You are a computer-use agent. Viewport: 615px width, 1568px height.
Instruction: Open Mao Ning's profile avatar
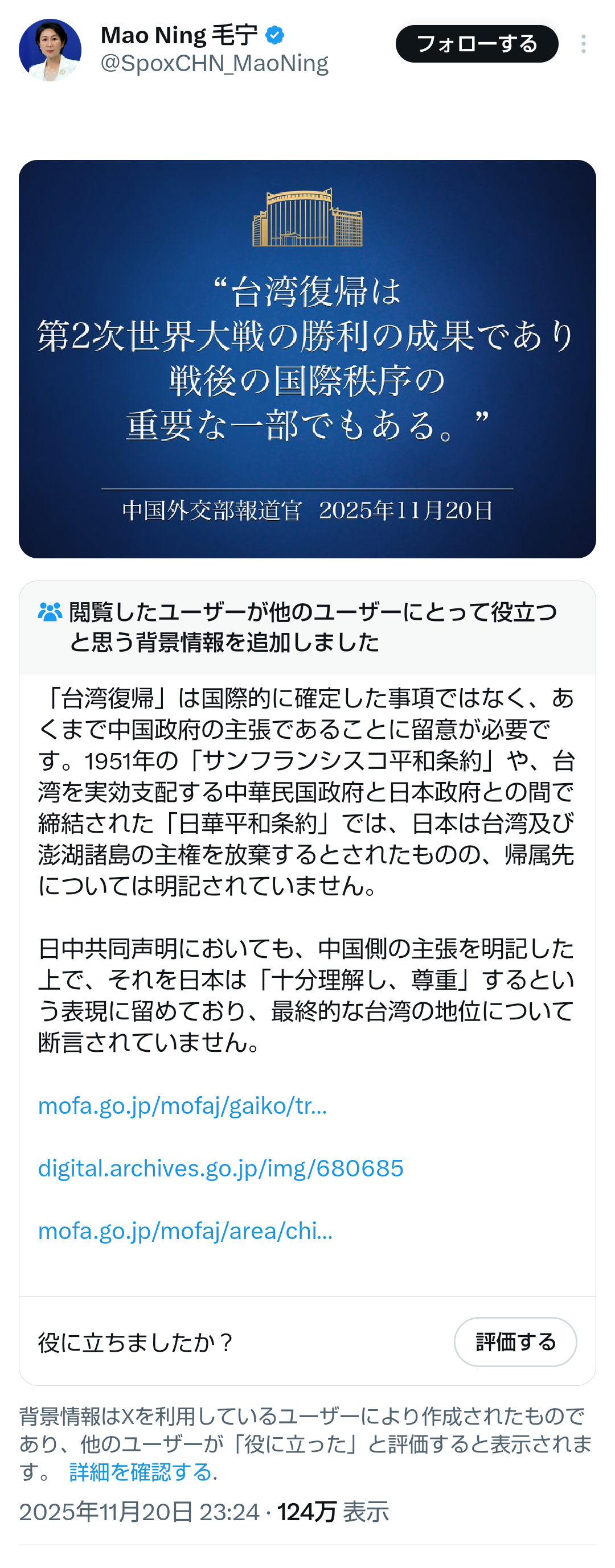pos(50,50)
